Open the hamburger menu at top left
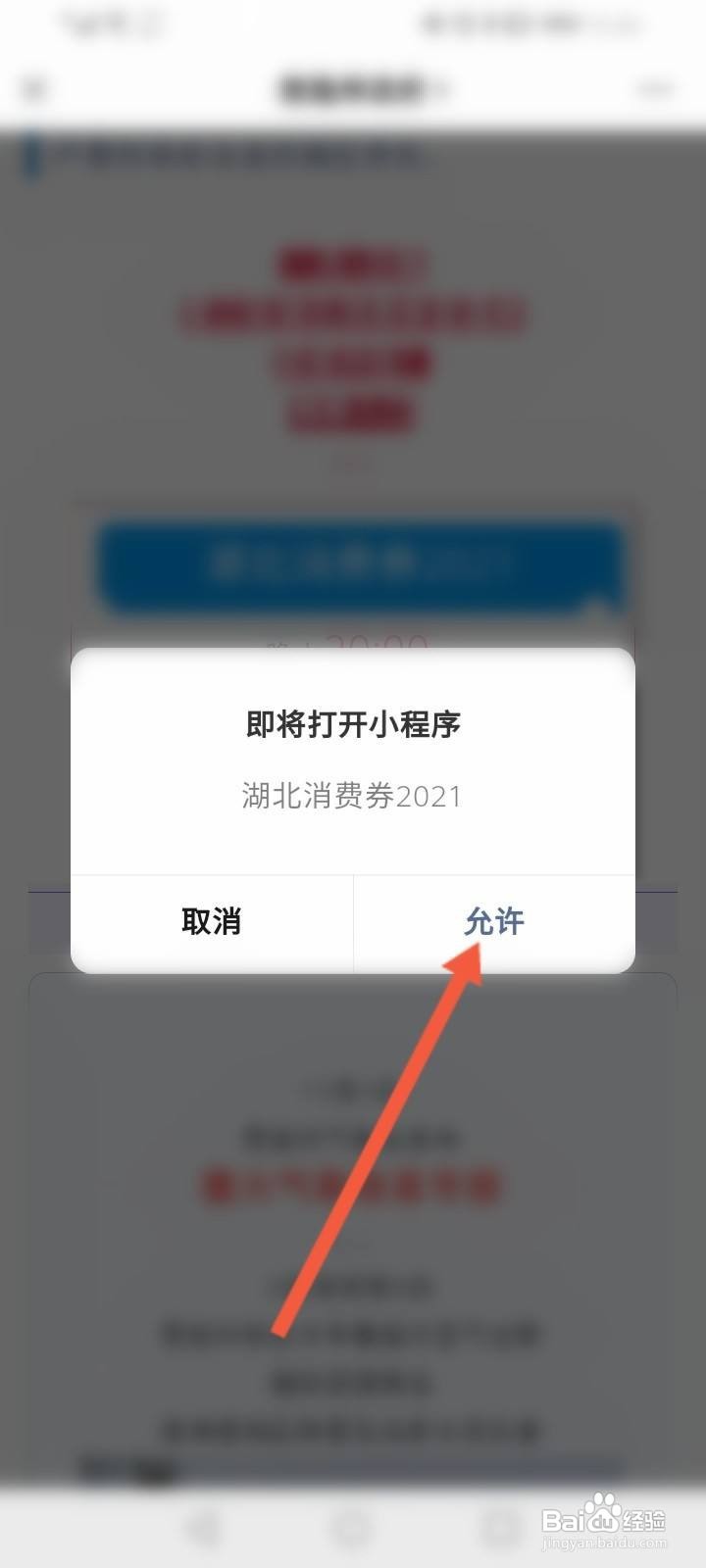706x1568 pixels. 33,88
